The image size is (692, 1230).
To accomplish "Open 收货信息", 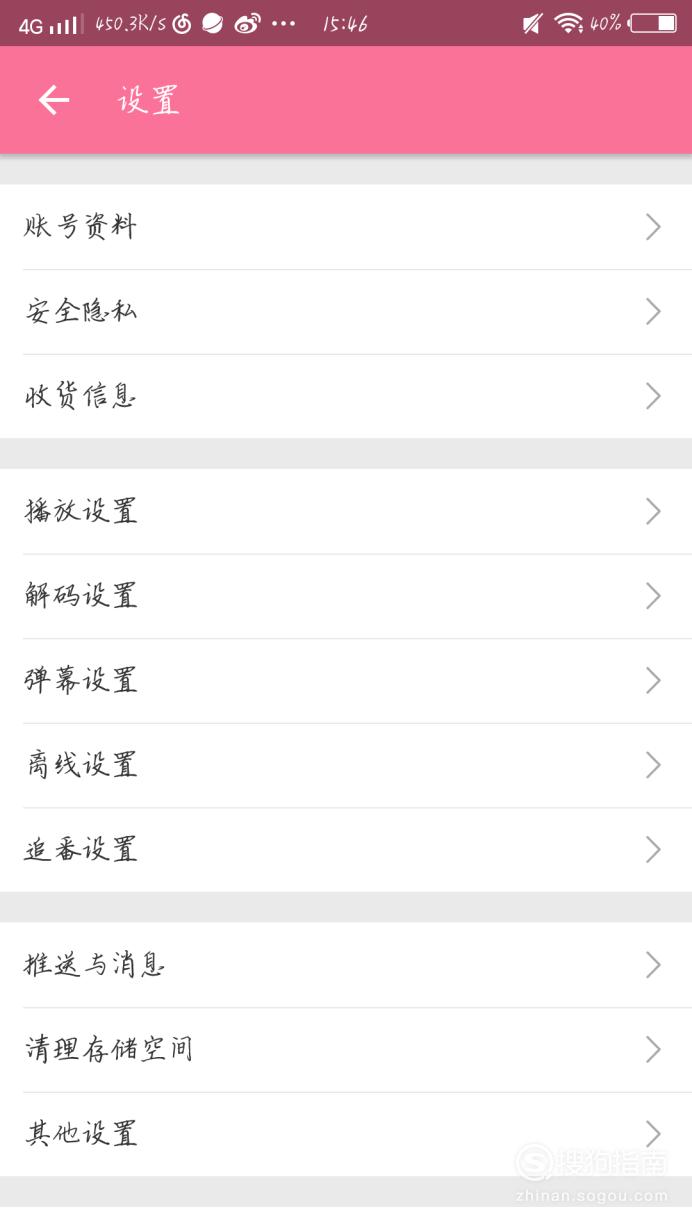I will [346, 397].
